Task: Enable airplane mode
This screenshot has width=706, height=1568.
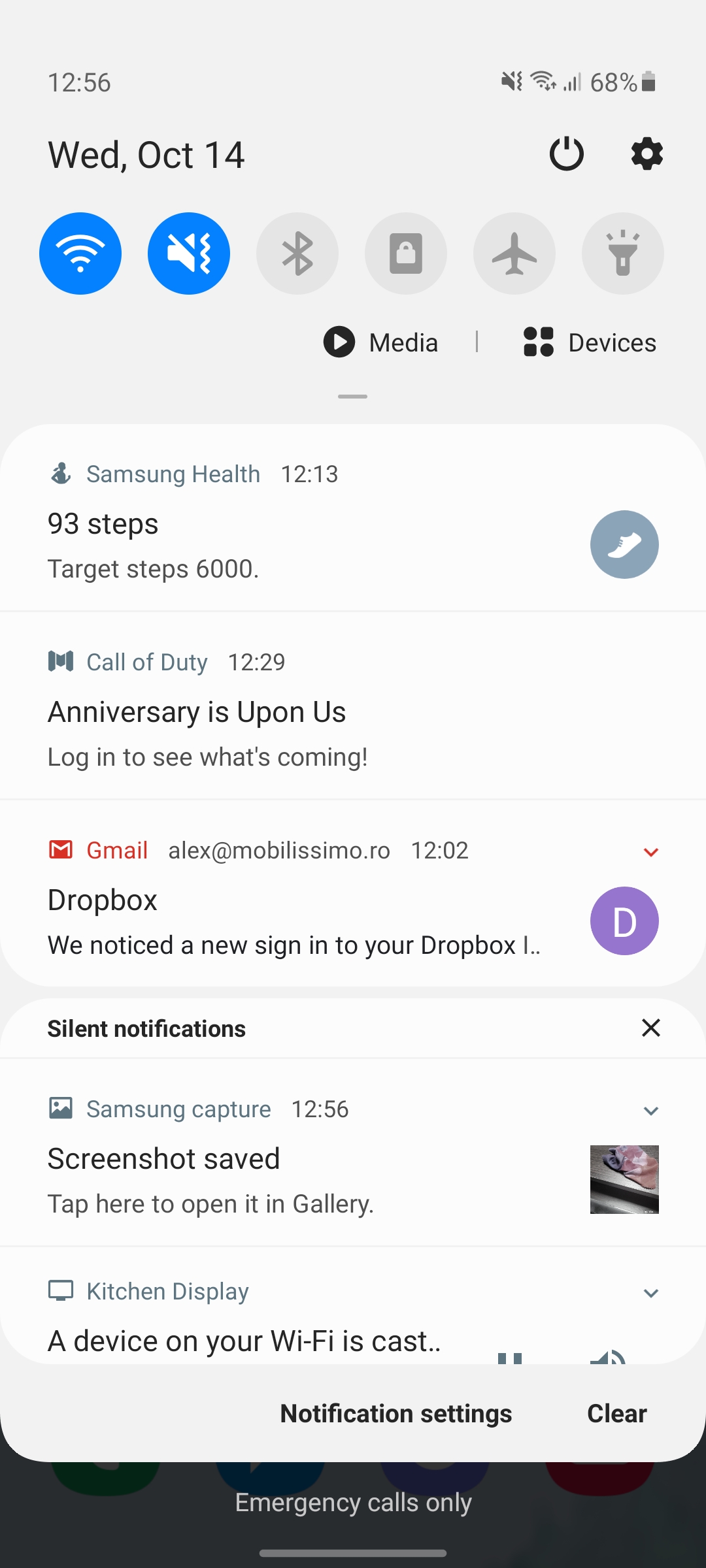Action: pos(514,253)
